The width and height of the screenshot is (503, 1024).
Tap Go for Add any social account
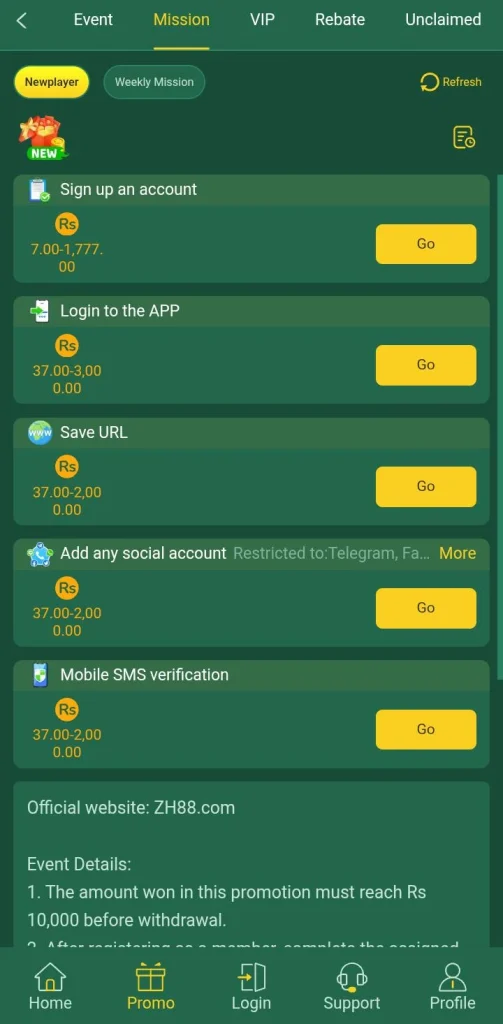click(426, 608)
